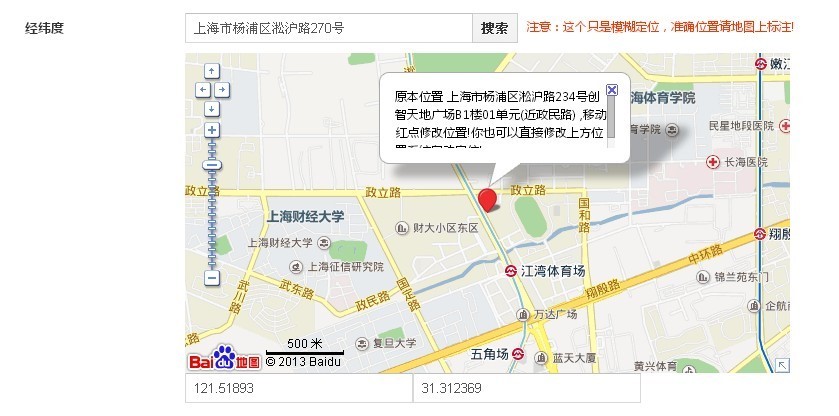Pan the map upward with arrow
Image resolution: width=839 pixels, height=416 pixels.
(212, 72)
